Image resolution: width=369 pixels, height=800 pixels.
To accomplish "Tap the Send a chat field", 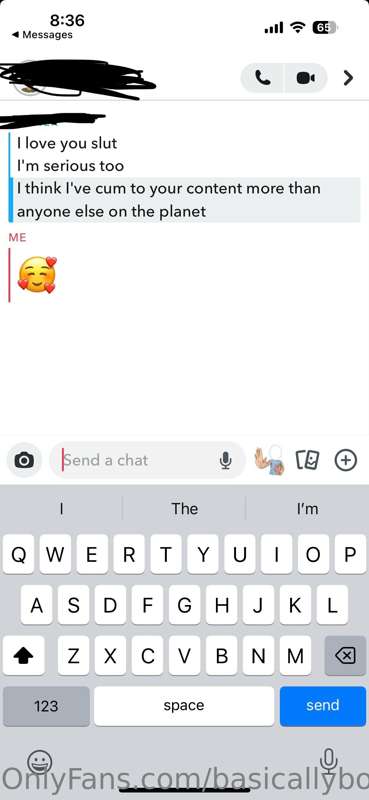I will point(147,460).
